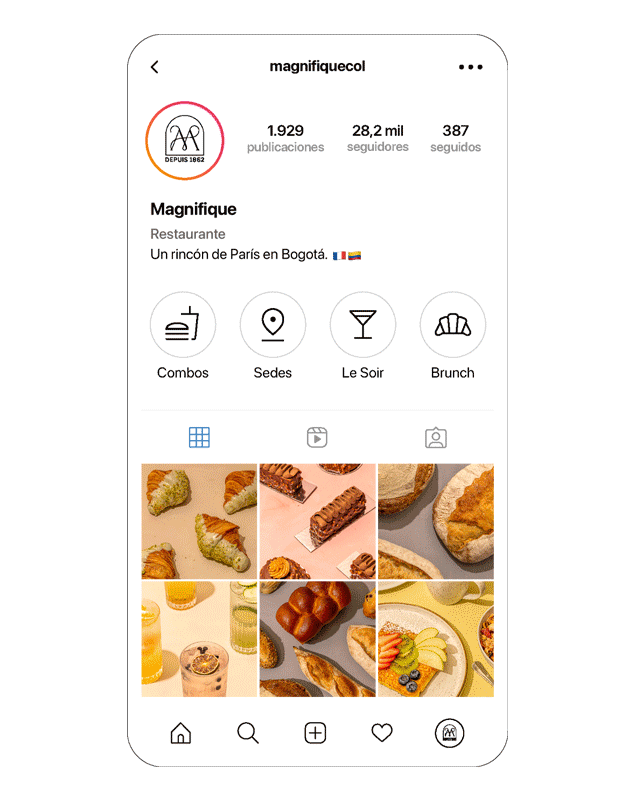
Task: Go to the home feed
Action: [181, 734]
